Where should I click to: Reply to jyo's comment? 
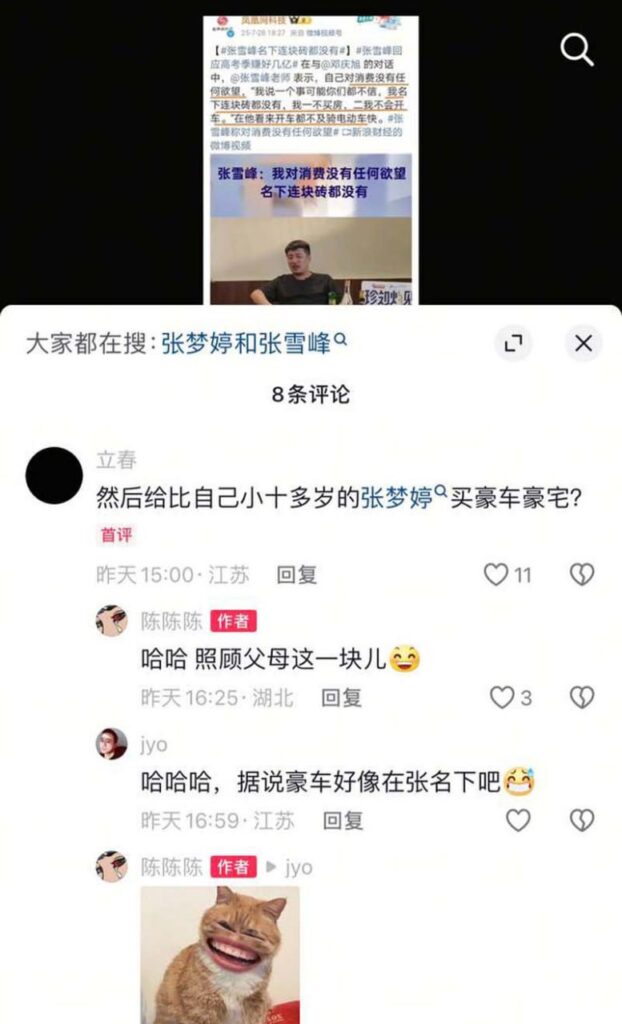click(342, 821)
